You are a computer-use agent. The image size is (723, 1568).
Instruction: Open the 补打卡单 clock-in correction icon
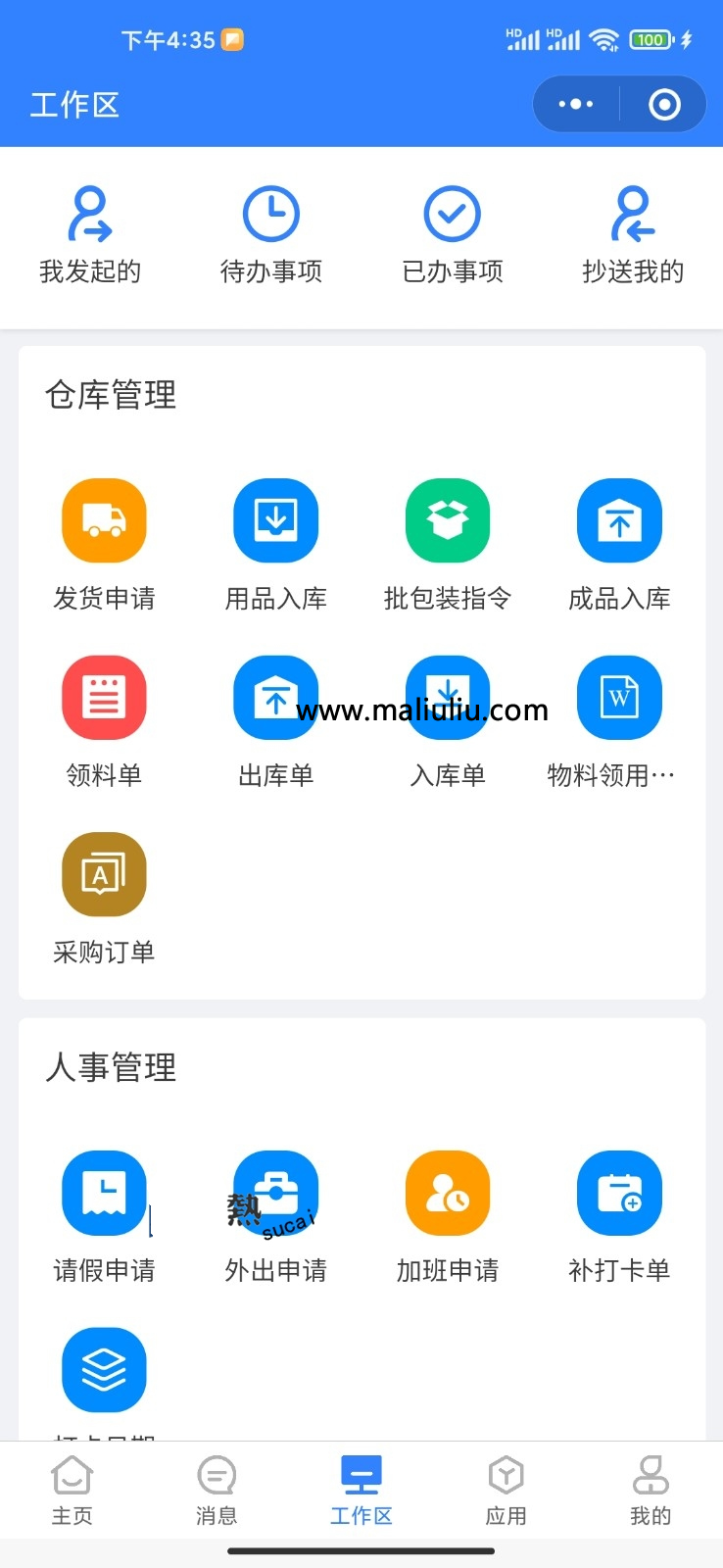coord(619,1194)
